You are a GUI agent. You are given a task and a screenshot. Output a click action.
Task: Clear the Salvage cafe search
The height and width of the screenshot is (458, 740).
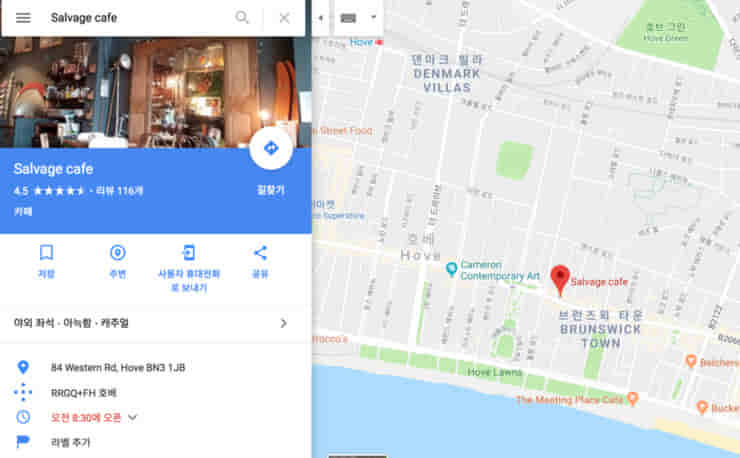pyautogui.click(x=285, y=18)
